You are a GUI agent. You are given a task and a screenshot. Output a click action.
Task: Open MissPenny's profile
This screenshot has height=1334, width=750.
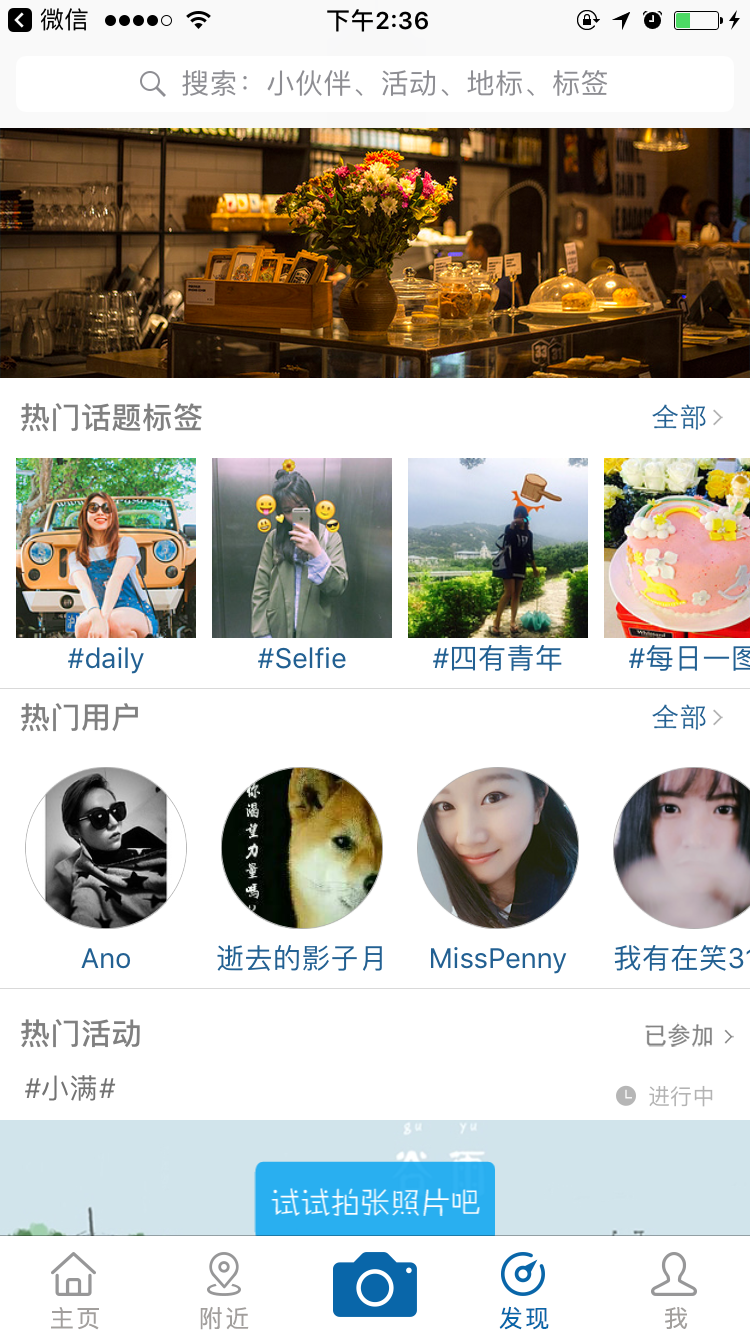pyautogui.click(x=498, y=848)
